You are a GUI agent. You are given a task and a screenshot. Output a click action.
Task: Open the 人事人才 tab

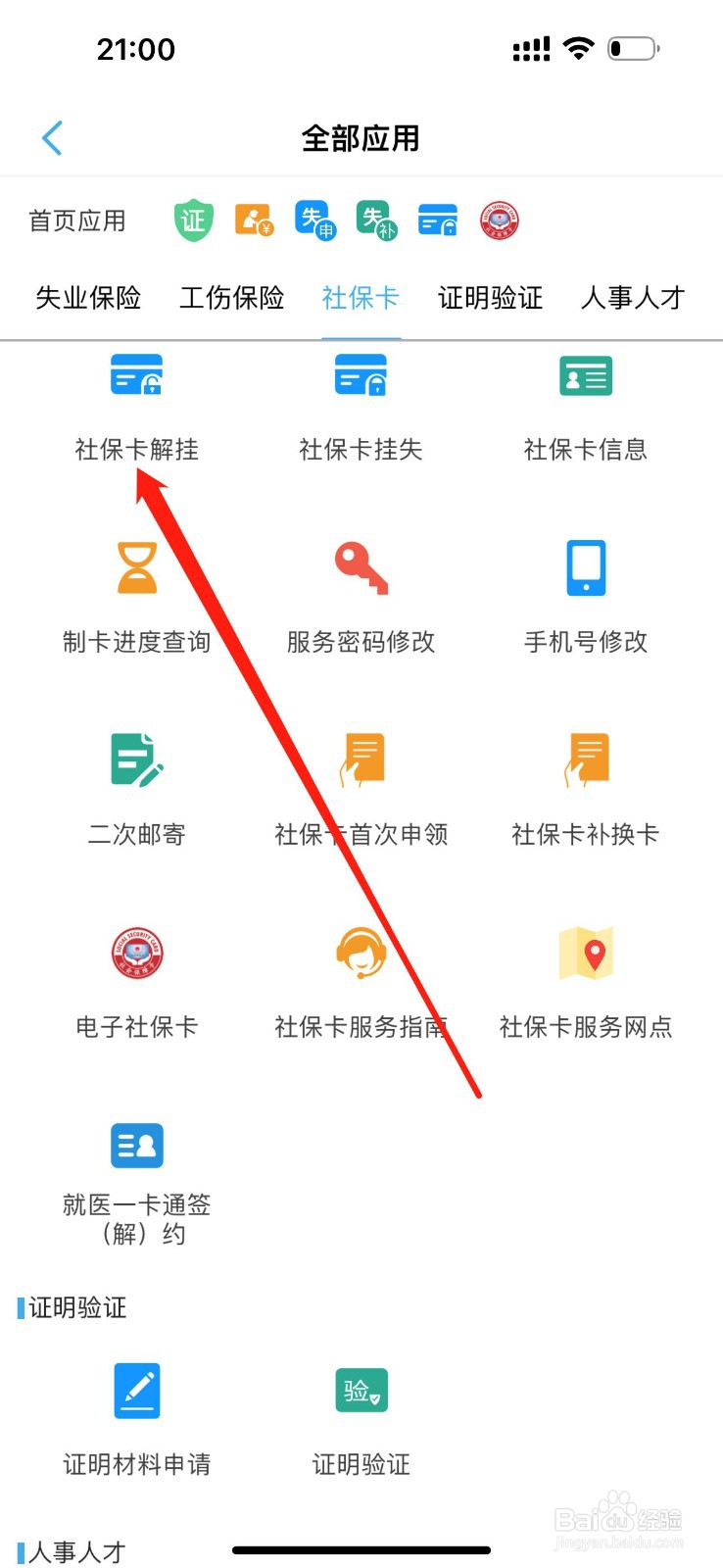point(632,298)
